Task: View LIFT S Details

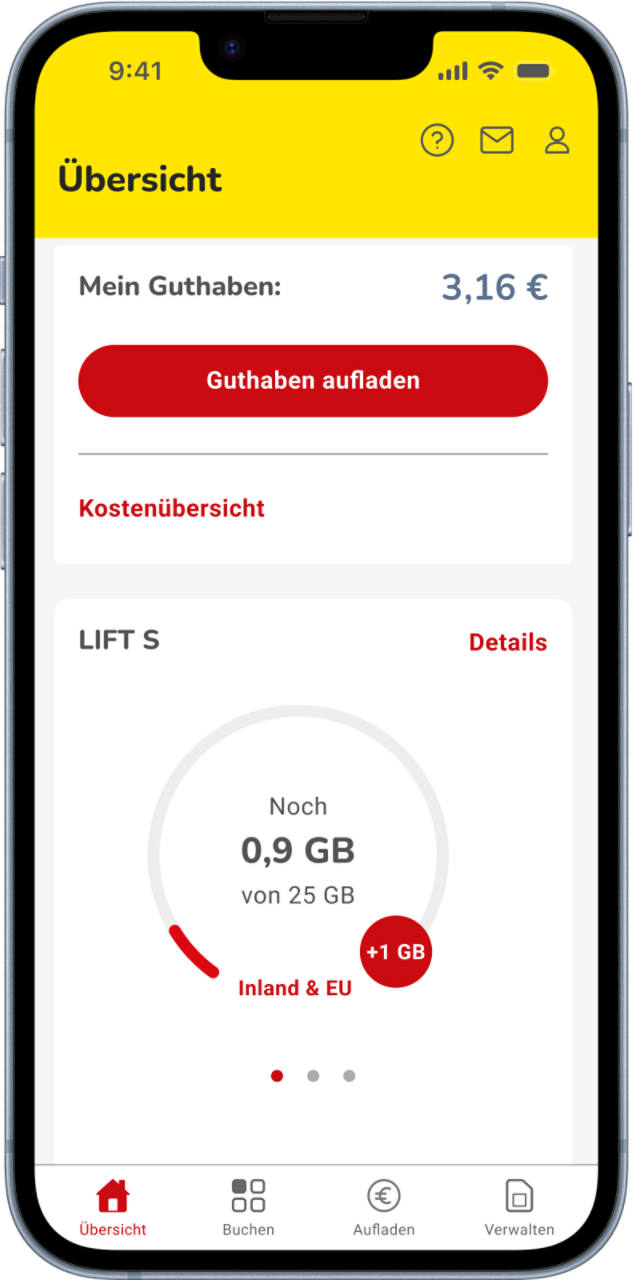Action: 508,642
